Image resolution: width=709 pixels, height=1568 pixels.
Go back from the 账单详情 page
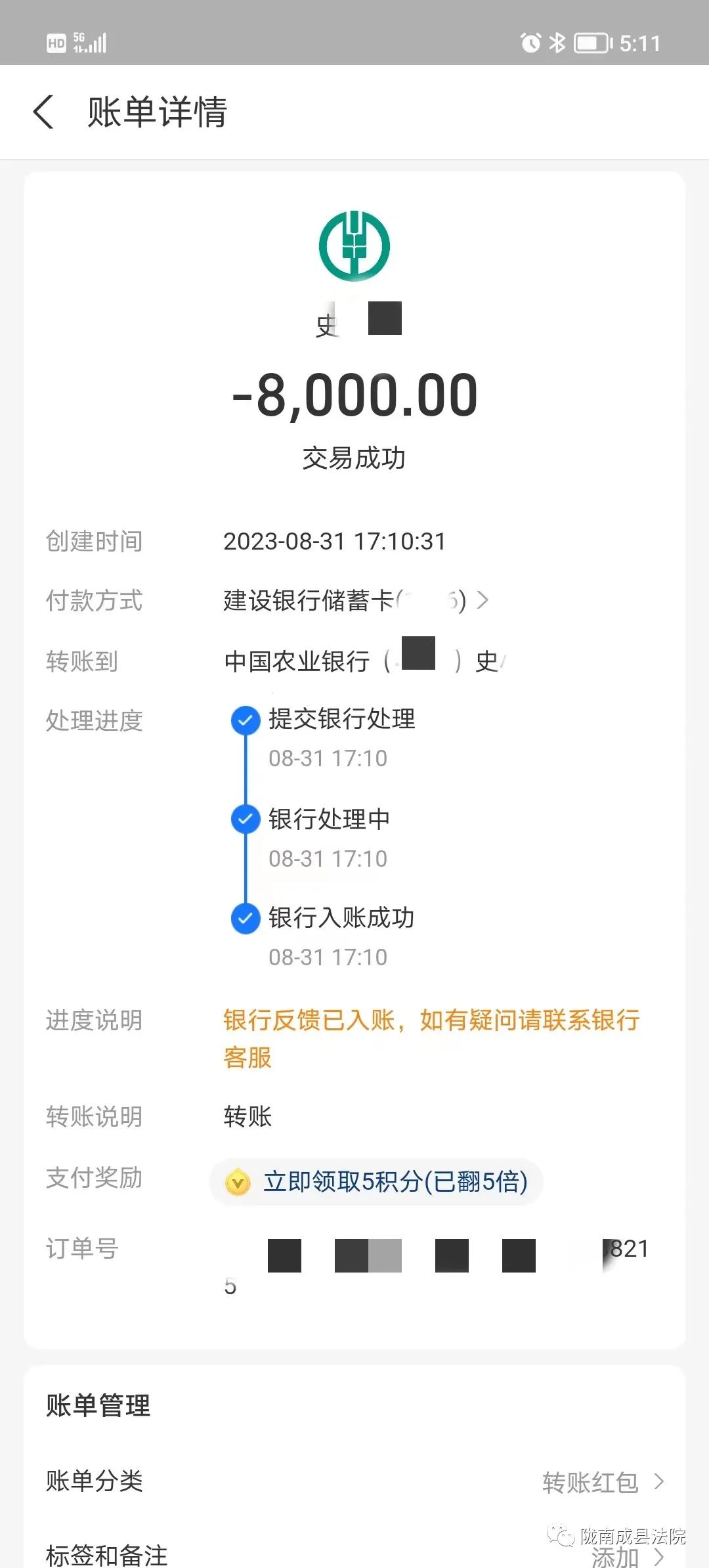click(43, 112)
